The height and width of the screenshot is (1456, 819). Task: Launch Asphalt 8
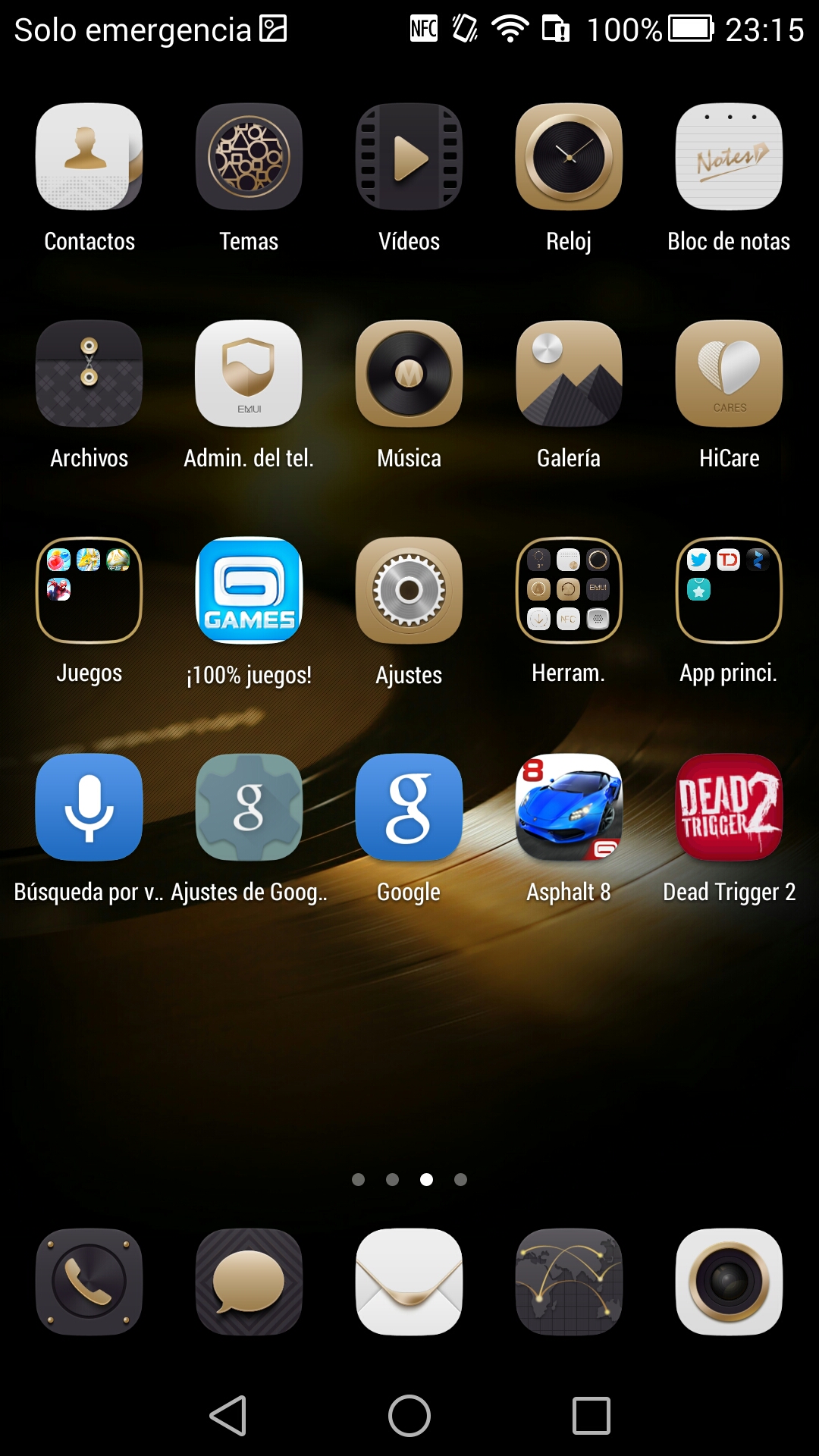[x=569, y=808]
